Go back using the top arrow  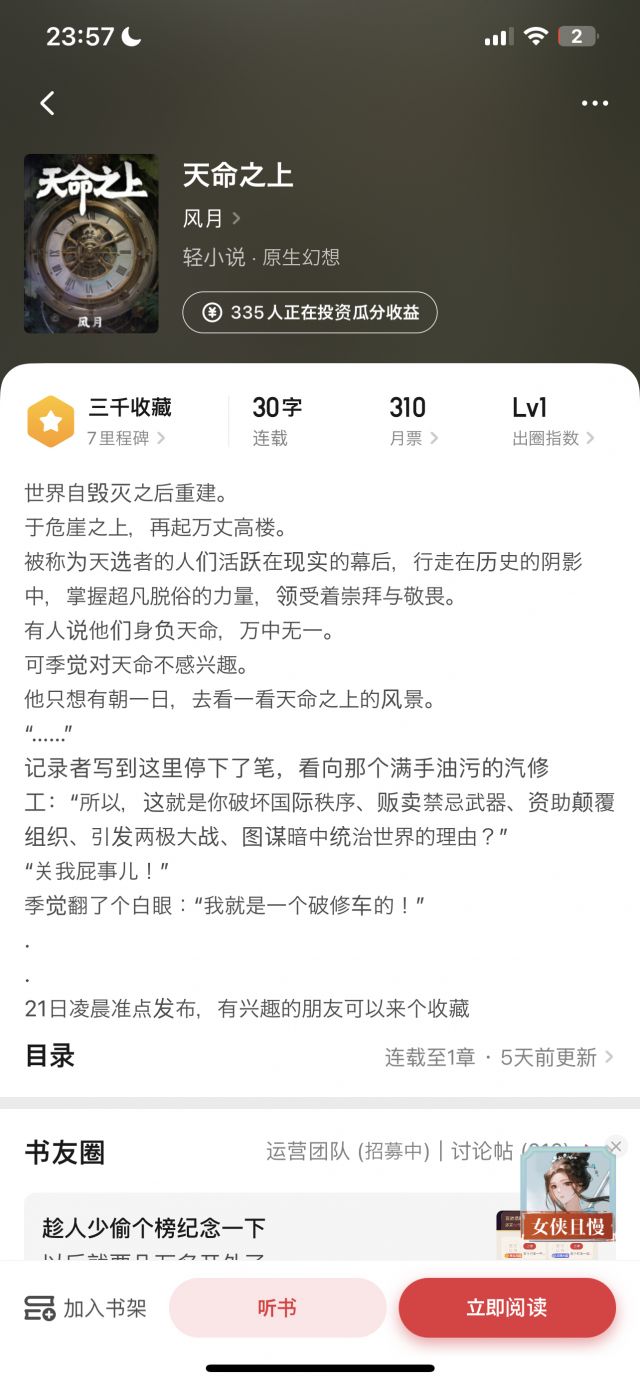click(47, 103)
